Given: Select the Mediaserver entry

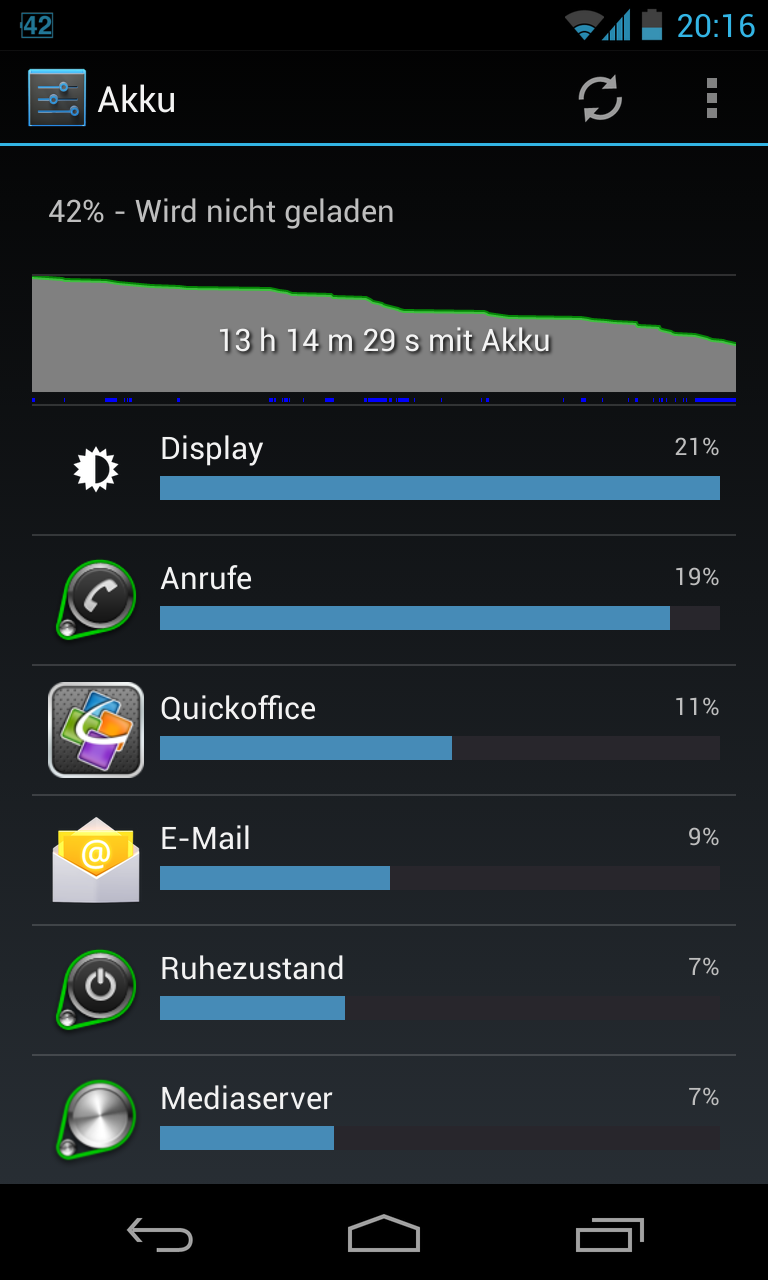Looking at the screenshot, I should [384, 1120].
